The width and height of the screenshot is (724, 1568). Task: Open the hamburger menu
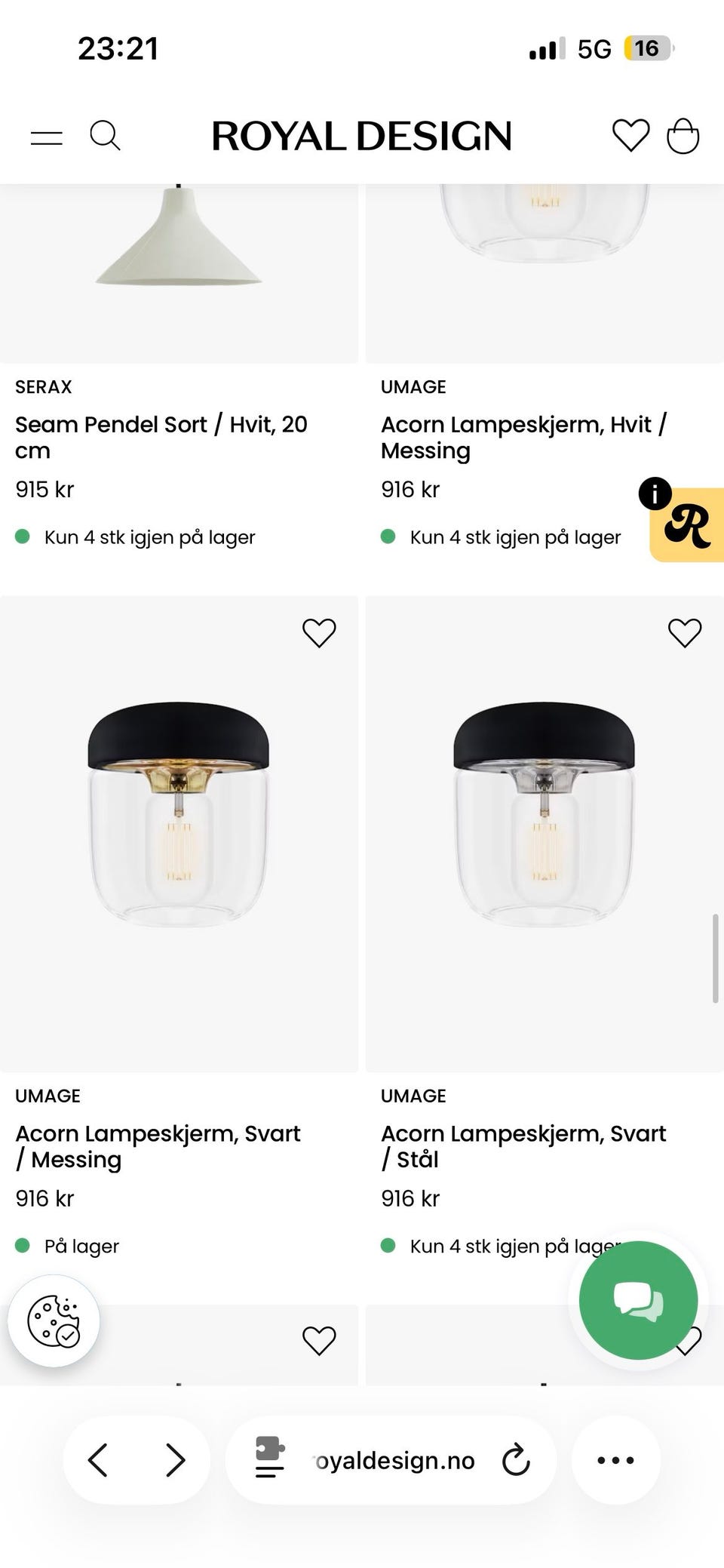46,137
